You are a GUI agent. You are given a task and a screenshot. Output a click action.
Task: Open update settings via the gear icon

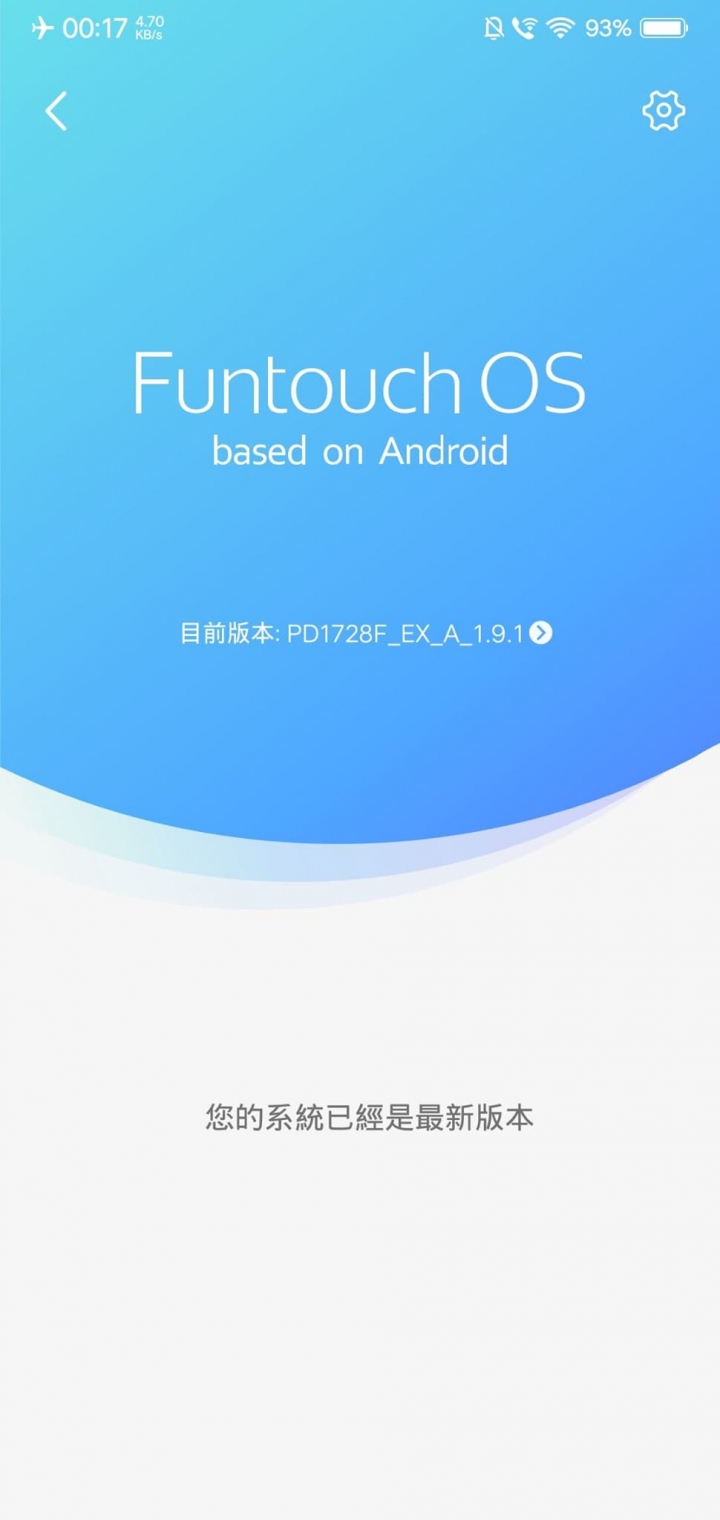pos(663,110)
